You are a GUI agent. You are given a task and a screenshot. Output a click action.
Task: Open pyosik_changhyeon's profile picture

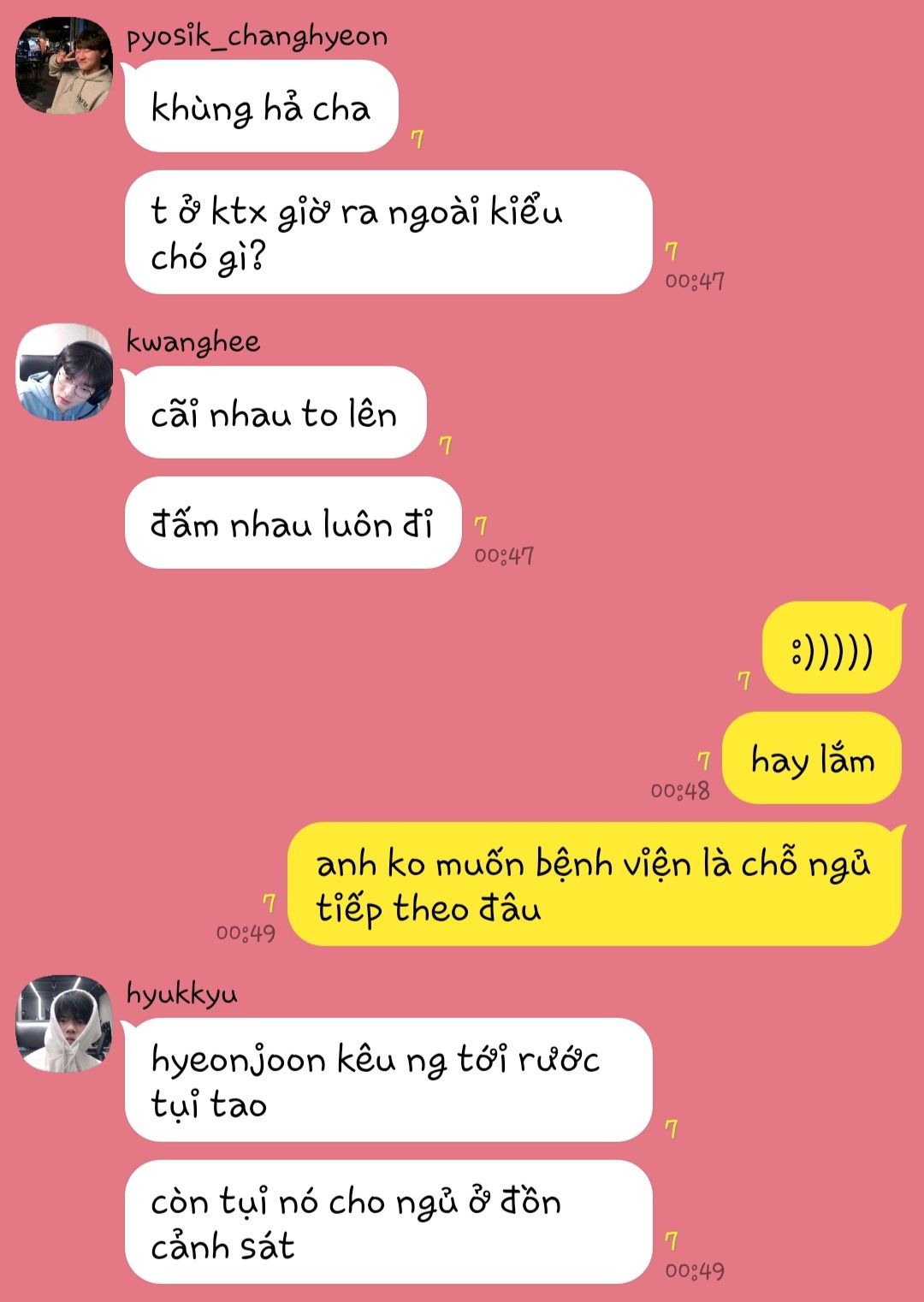point(64,66)
